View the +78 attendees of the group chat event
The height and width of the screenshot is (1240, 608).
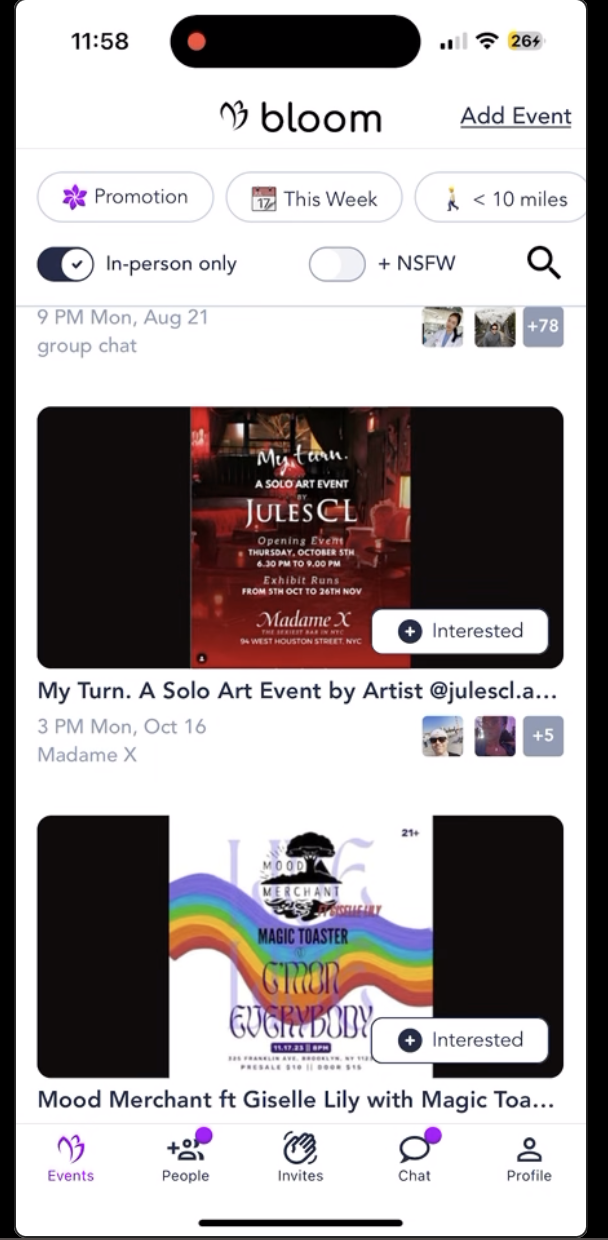point(543,327)
